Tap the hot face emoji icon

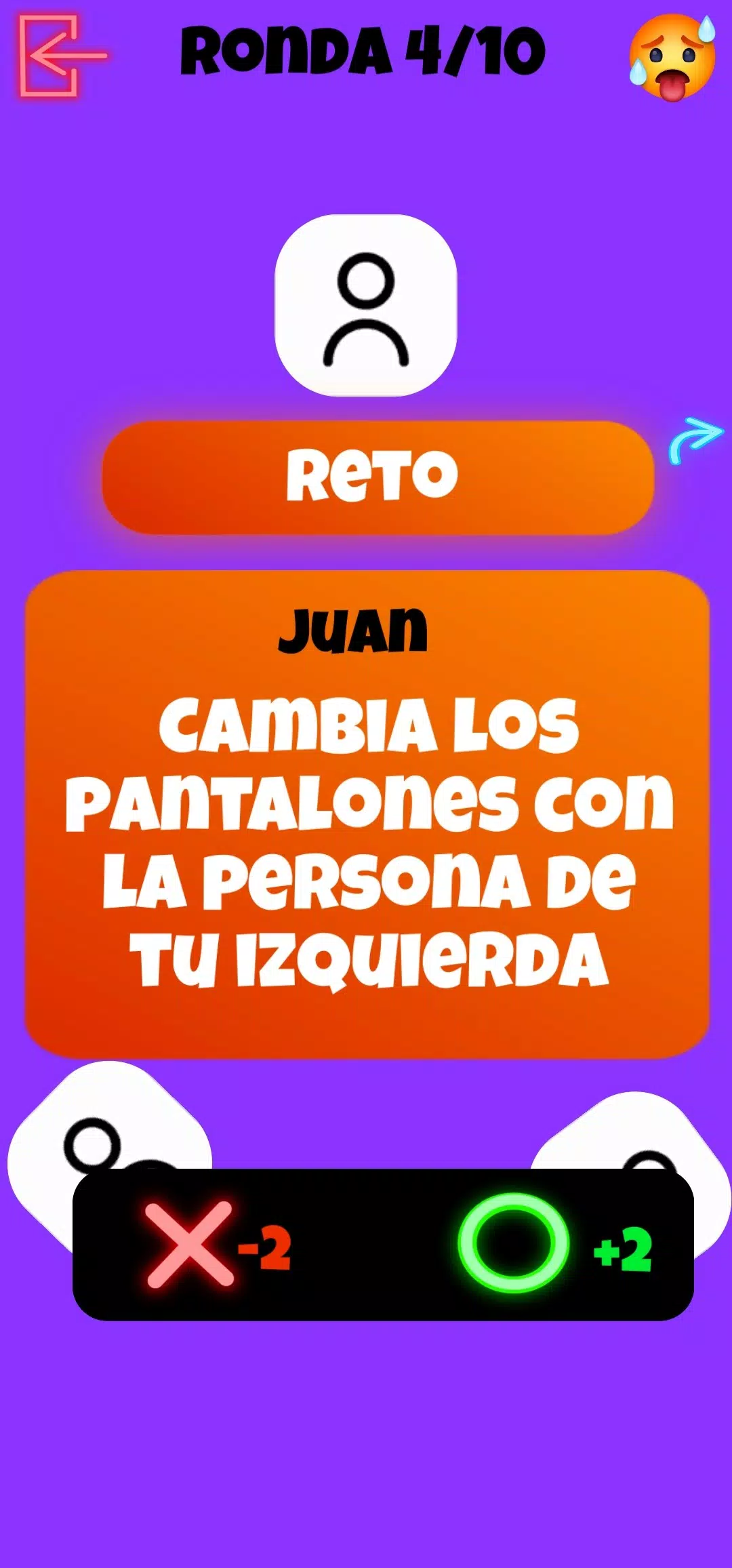click(x=672, y=57)
